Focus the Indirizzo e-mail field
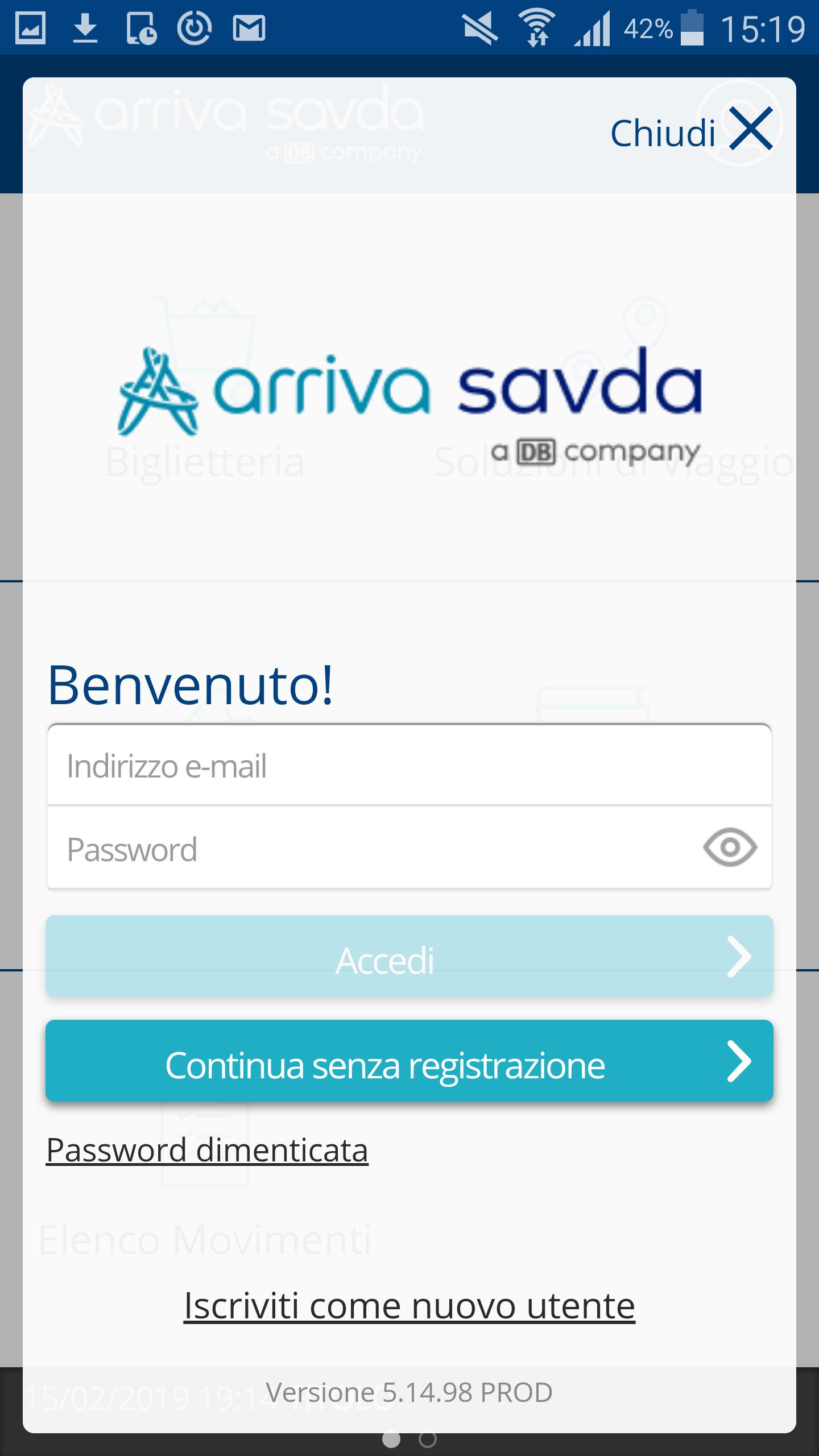This screenshot has width=819, height=1456. pos(408,766)
